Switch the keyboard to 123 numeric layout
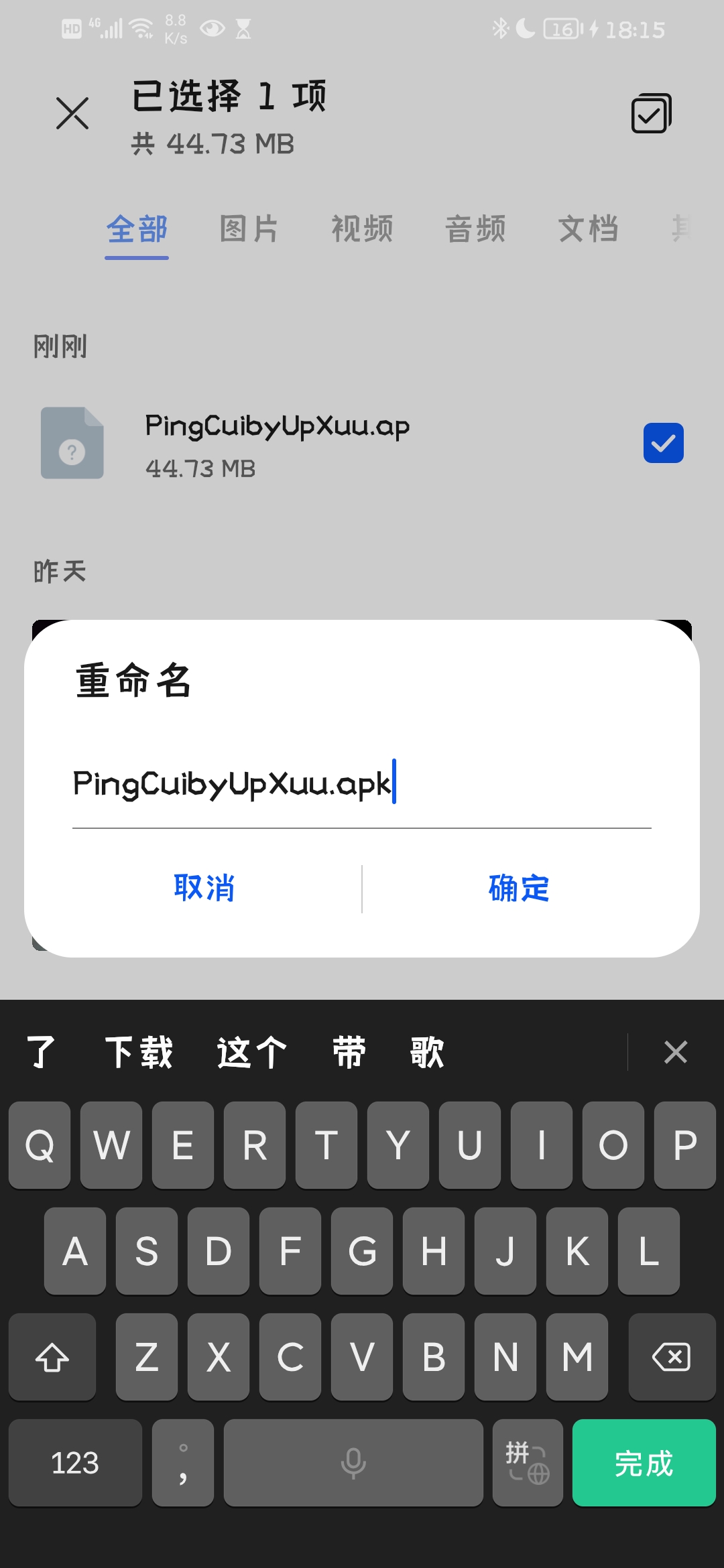Viewport: 724px width, 1568px height. [x=75, y=1463]
